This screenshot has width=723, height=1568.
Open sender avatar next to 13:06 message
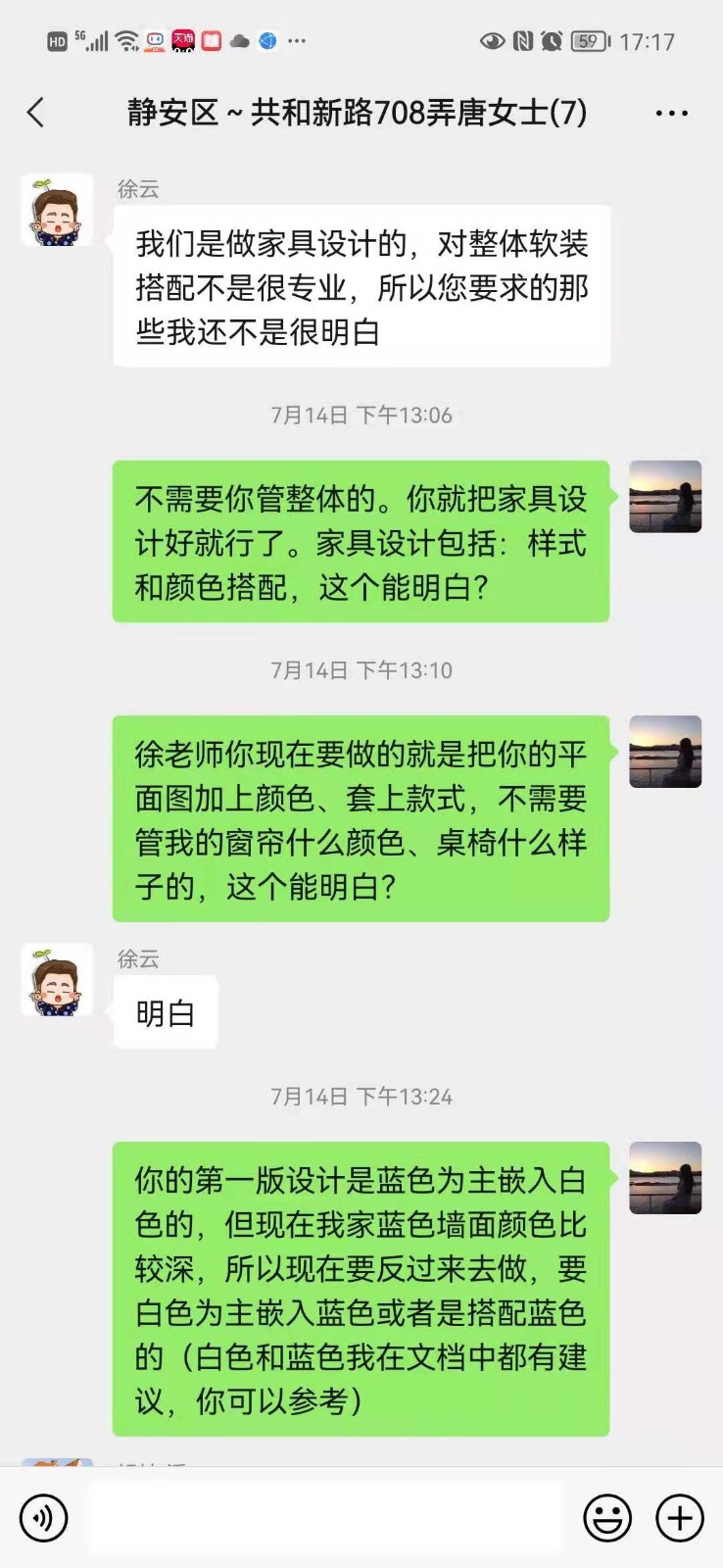pyautogui.click(x=665, y=497)
